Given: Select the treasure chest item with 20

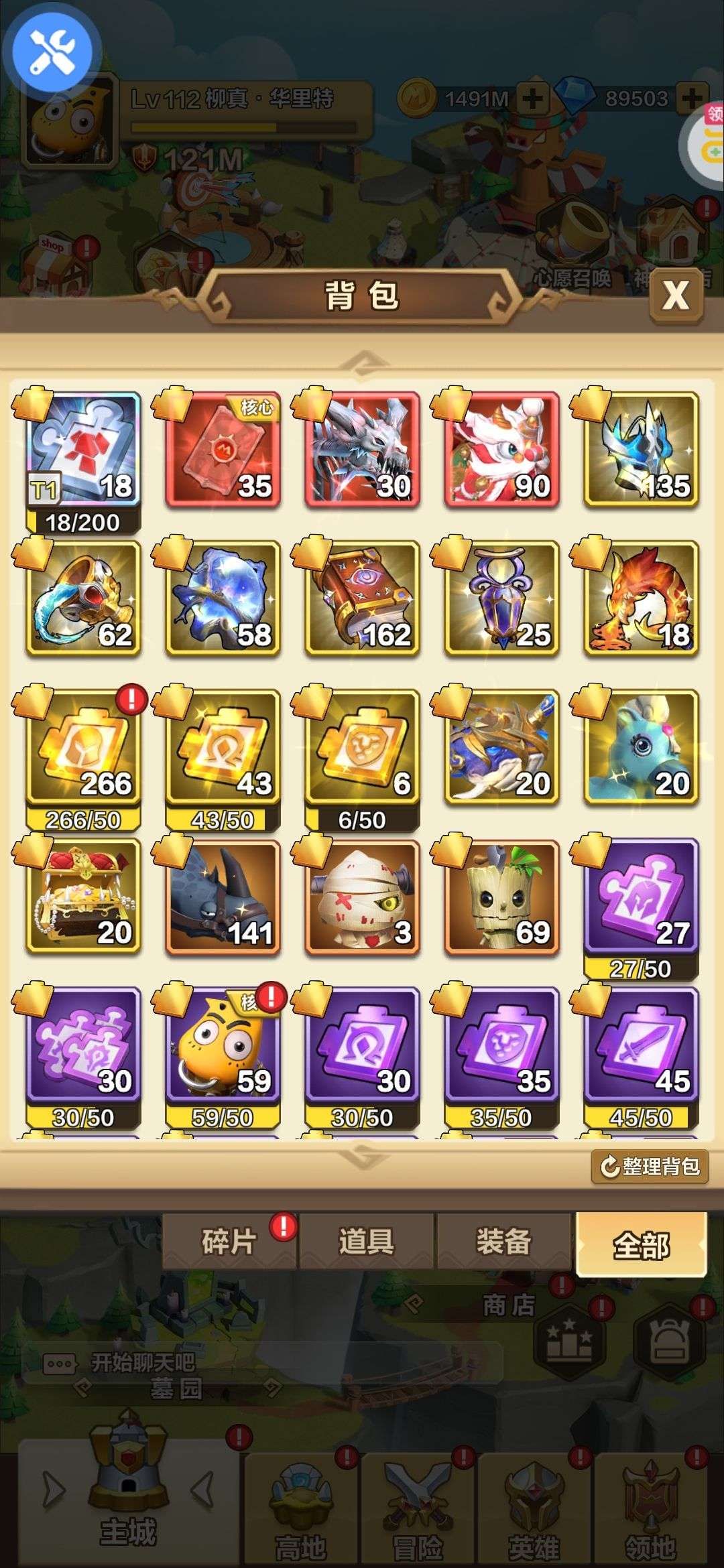Looking at the screenshot, I should pyautogui.click(x=83, y=897).
